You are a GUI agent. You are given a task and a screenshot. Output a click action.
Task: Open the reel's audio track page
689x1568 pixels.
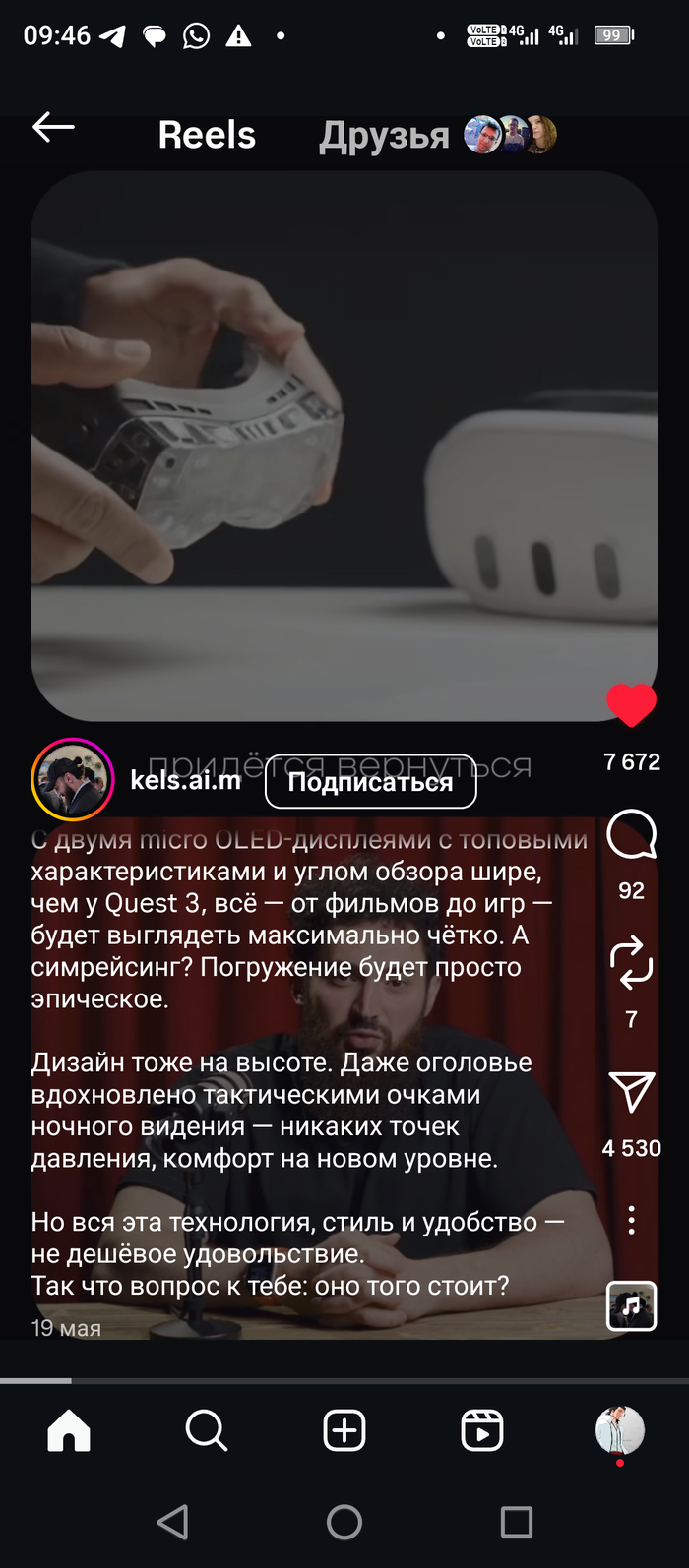click(631, 1306)
